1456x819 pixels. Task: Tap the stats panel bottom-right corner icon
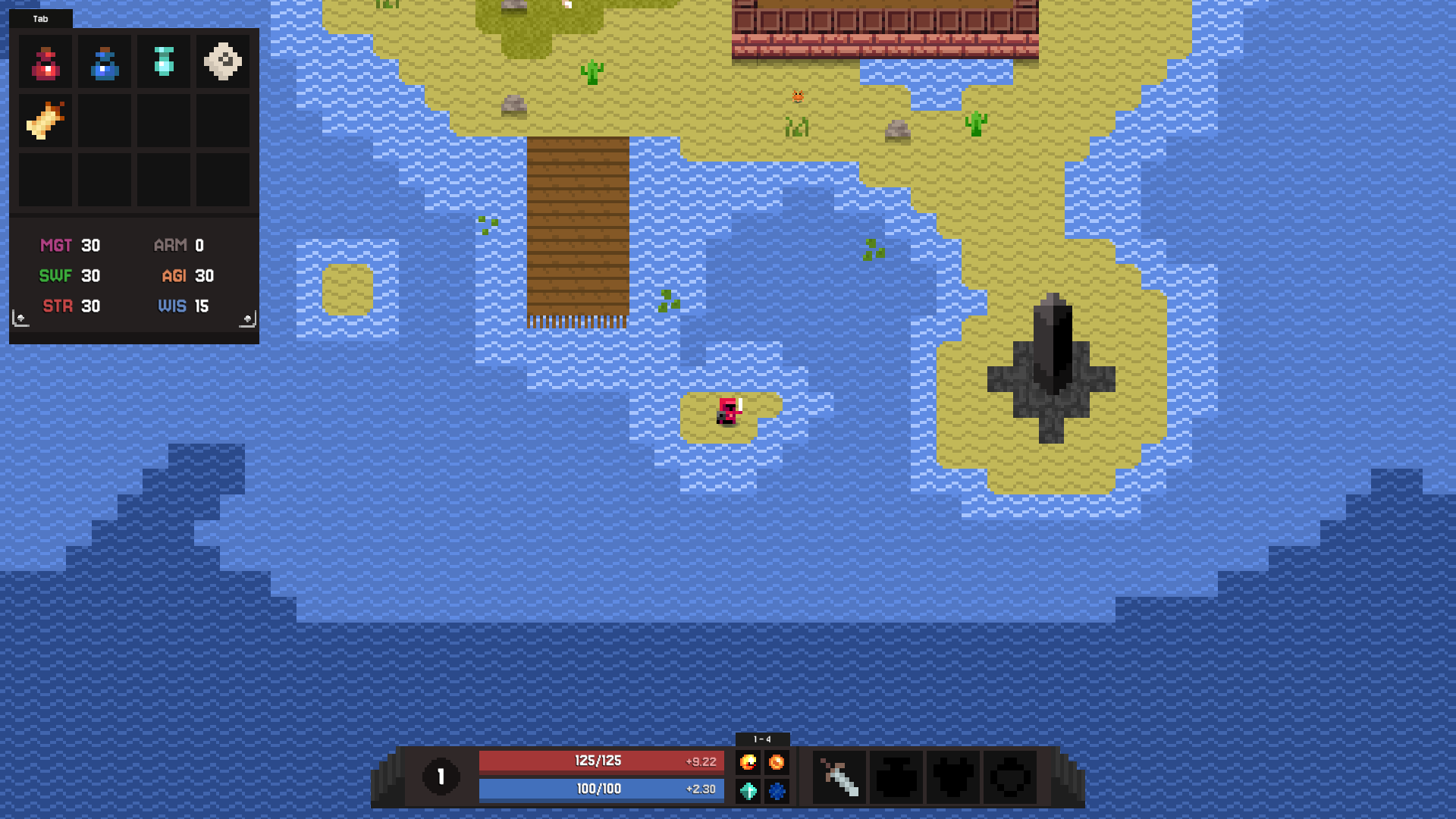tap(247, 318)
